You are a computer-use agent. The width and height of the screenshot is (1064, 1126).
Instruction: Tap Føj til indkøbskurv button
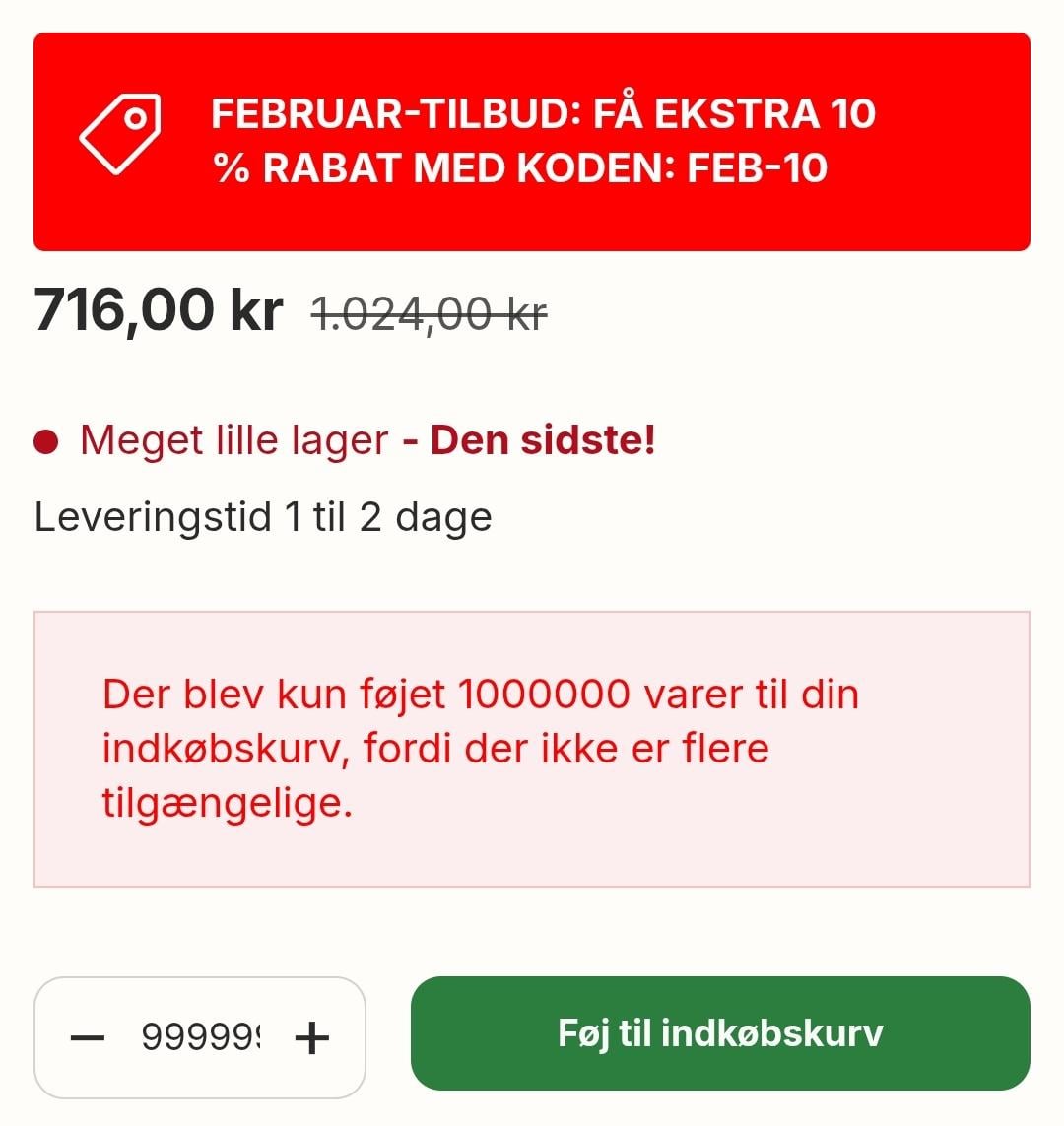tap(720, 1033)
